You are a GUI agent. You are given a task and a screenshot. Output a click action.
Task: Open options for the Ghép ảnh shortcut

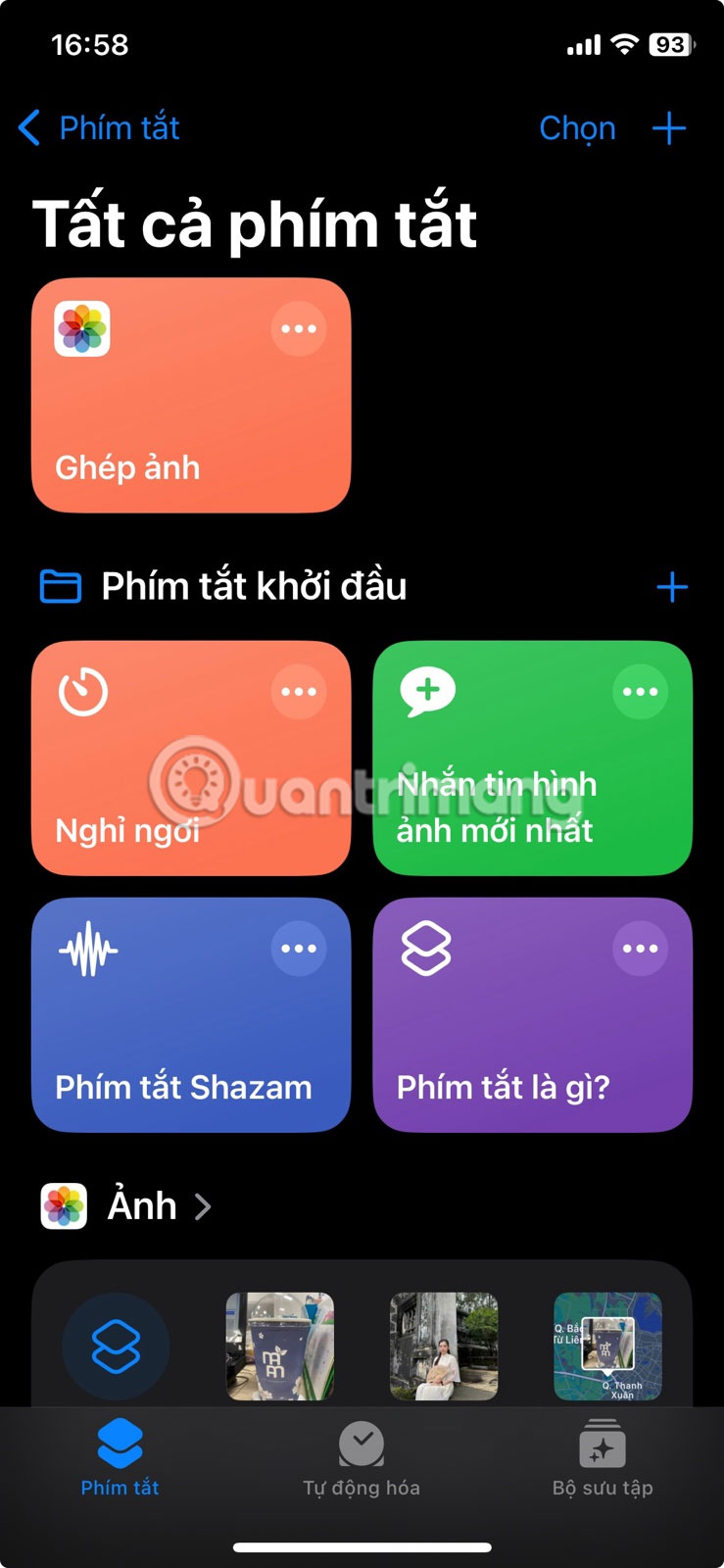click(x=299, y=329)
